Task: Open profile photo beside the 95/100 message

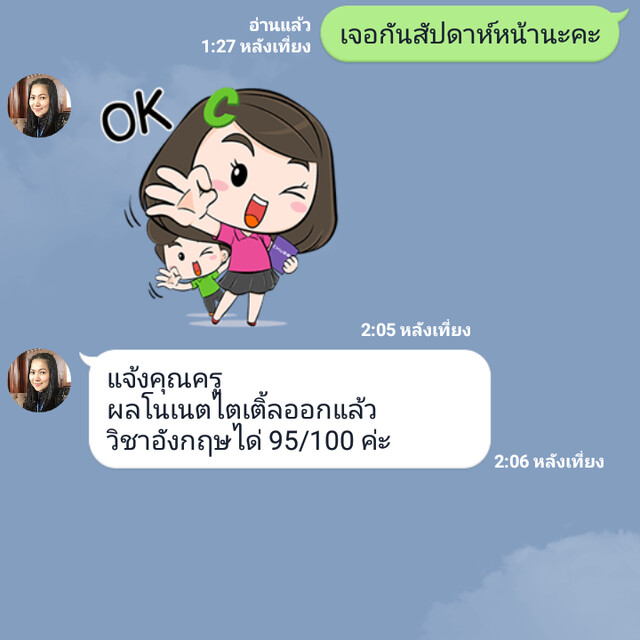Action: coord(40,381)
